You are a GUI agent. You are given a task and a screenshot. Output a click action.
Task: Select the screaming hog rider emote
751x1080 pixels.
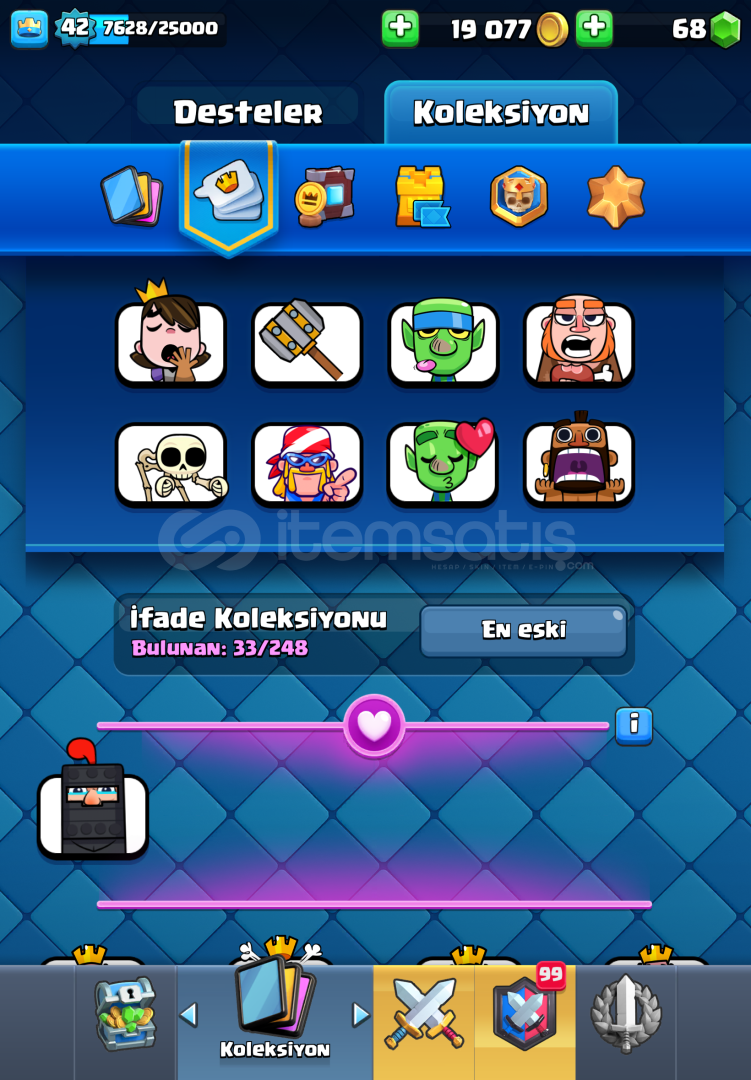point(579,464)
